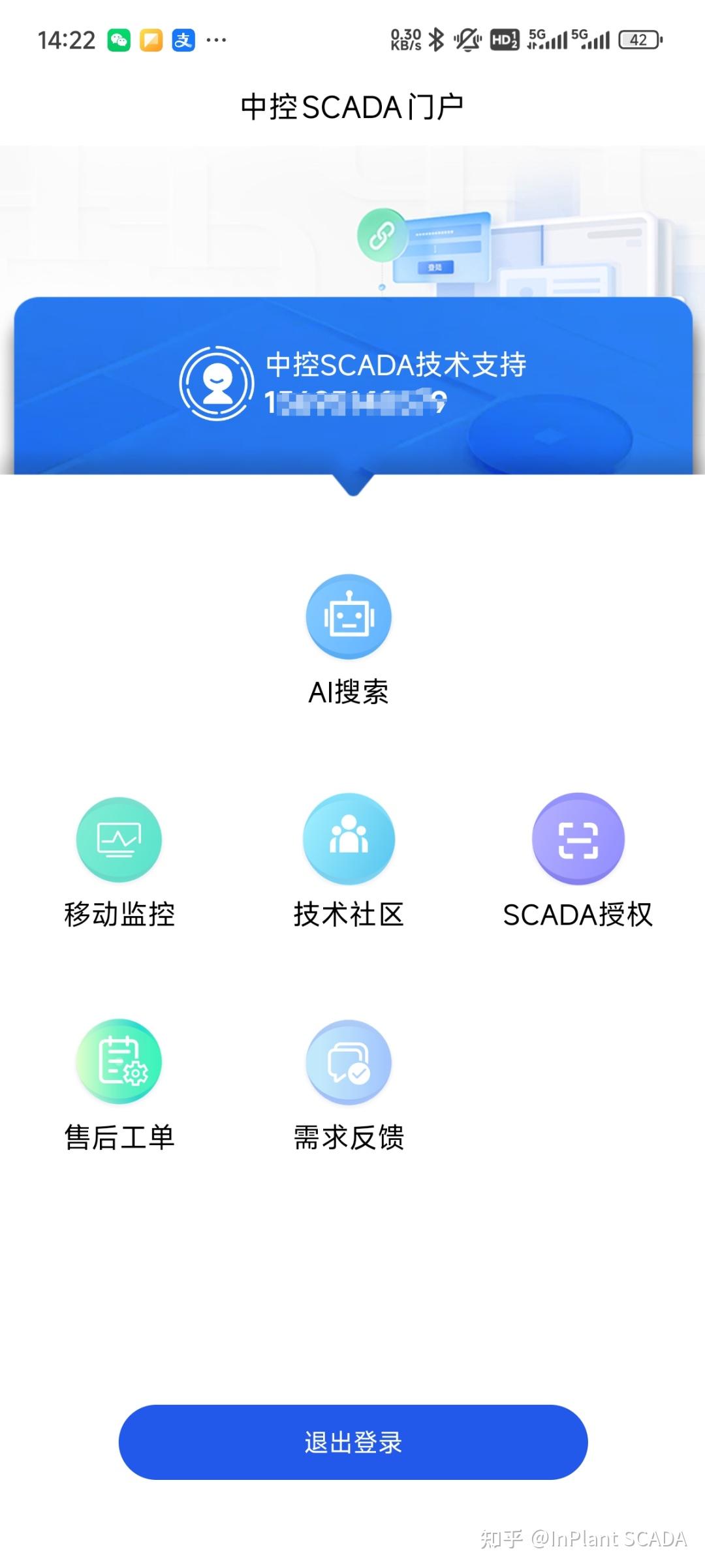
Task: Open the 技术社区 community icon
Action: (x=350, y=840)
